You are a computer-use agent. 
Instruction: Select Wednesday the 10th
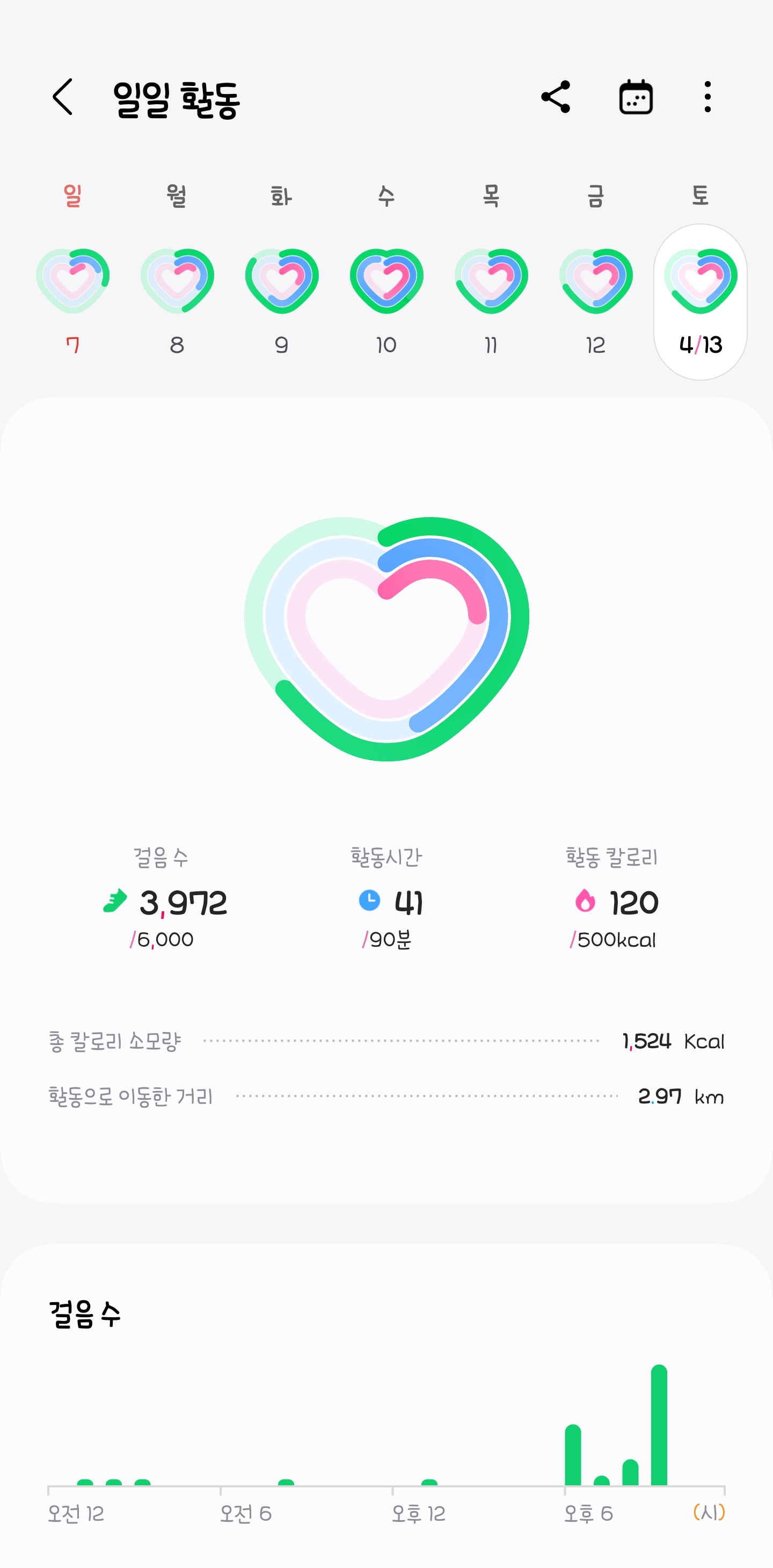[386, 301]
